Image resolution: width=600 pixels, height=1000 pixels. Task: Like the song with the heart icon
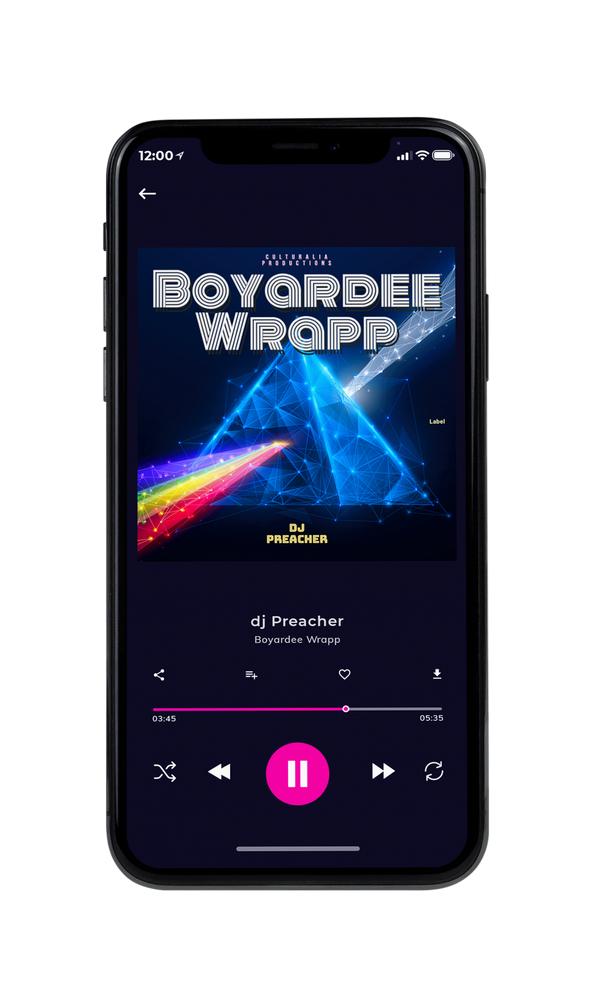point(344,674)
